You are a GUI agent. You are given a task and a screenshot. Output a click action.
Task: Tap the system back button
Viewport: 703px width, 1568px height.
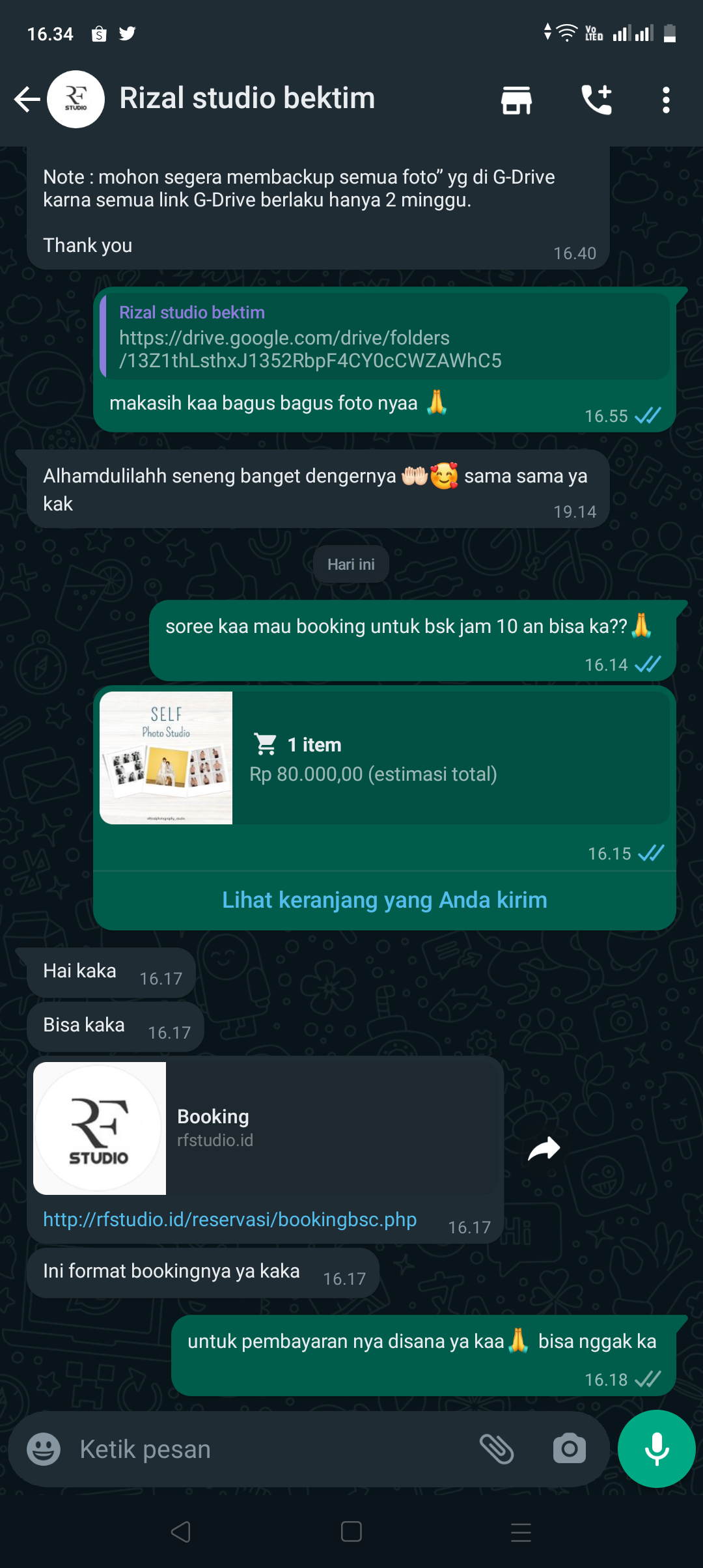coord(181,1532)
